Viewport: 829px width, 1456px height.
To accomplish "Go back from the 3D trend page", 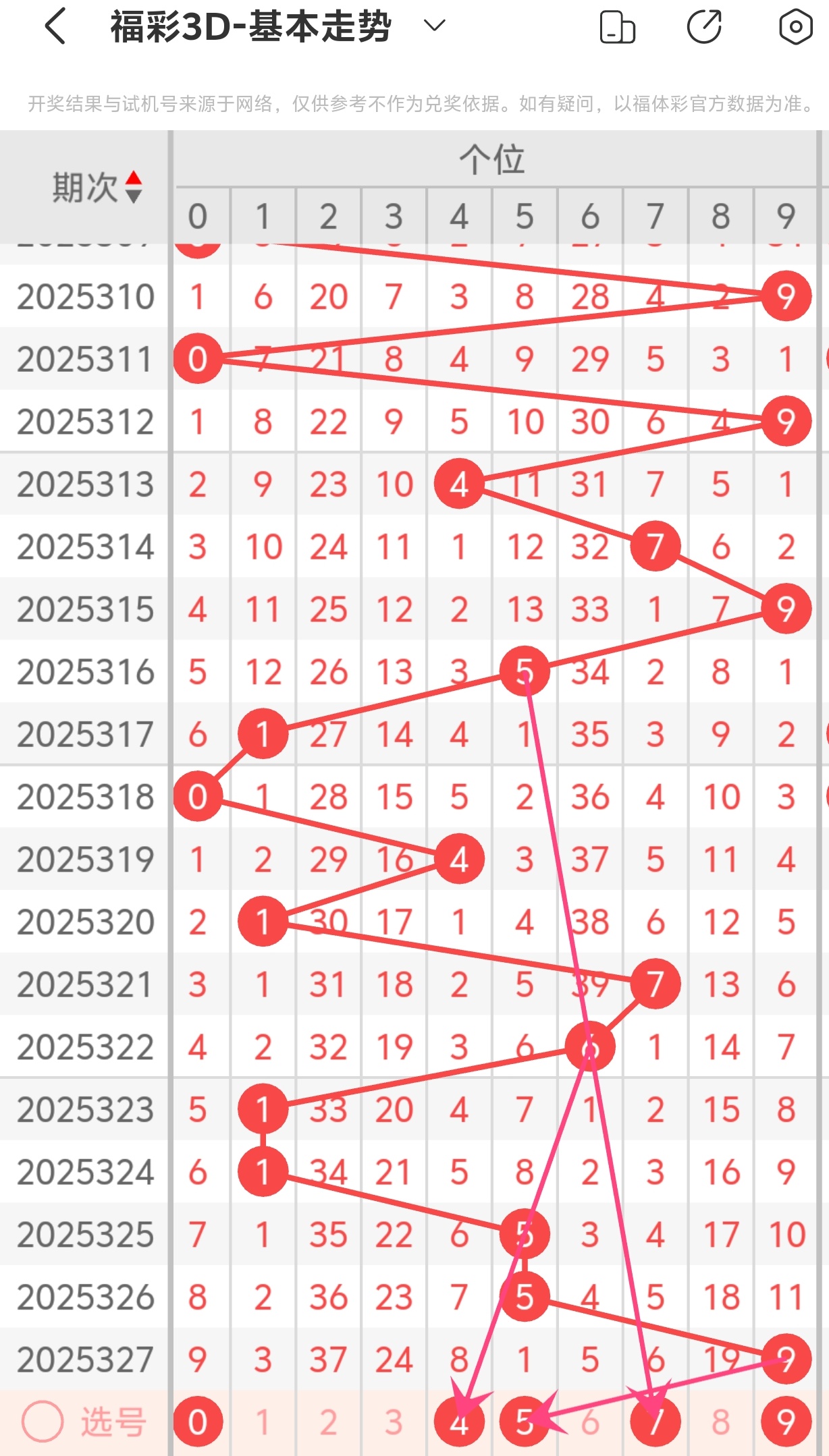I will (x=55, y=27).
